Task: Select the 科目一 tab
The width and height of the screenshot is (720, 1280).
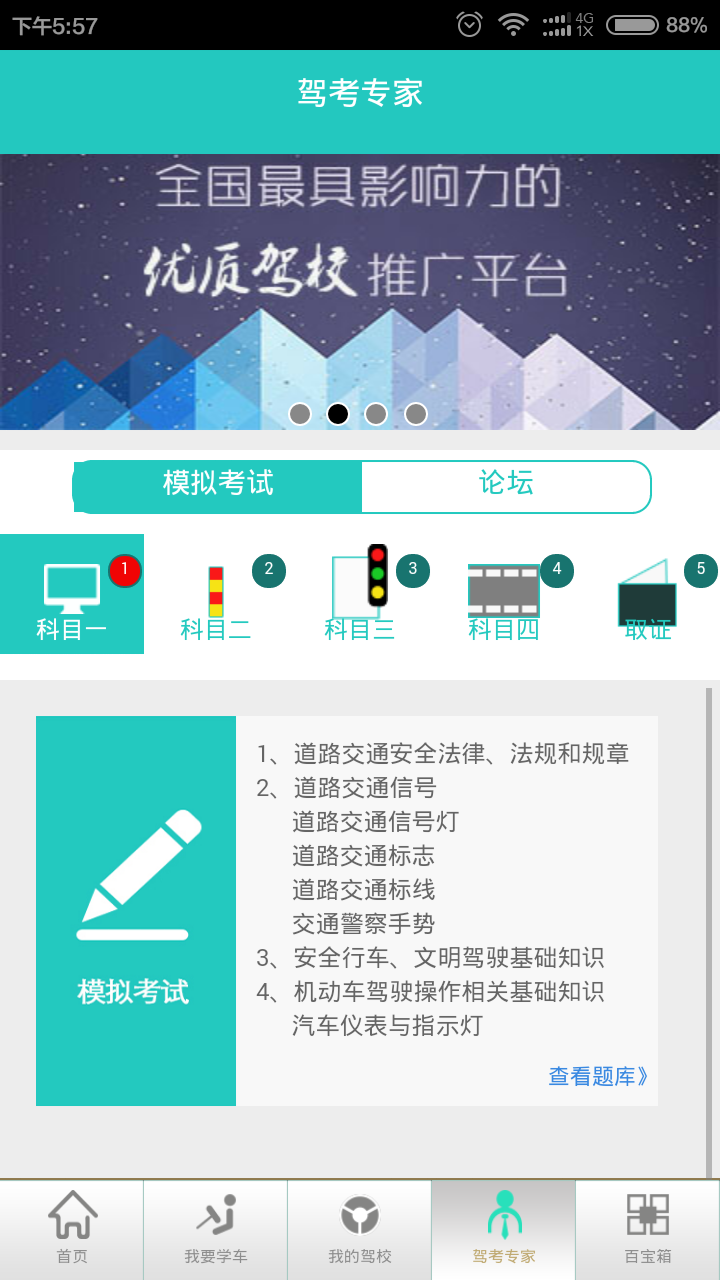Action: click(x=72, y=594)
